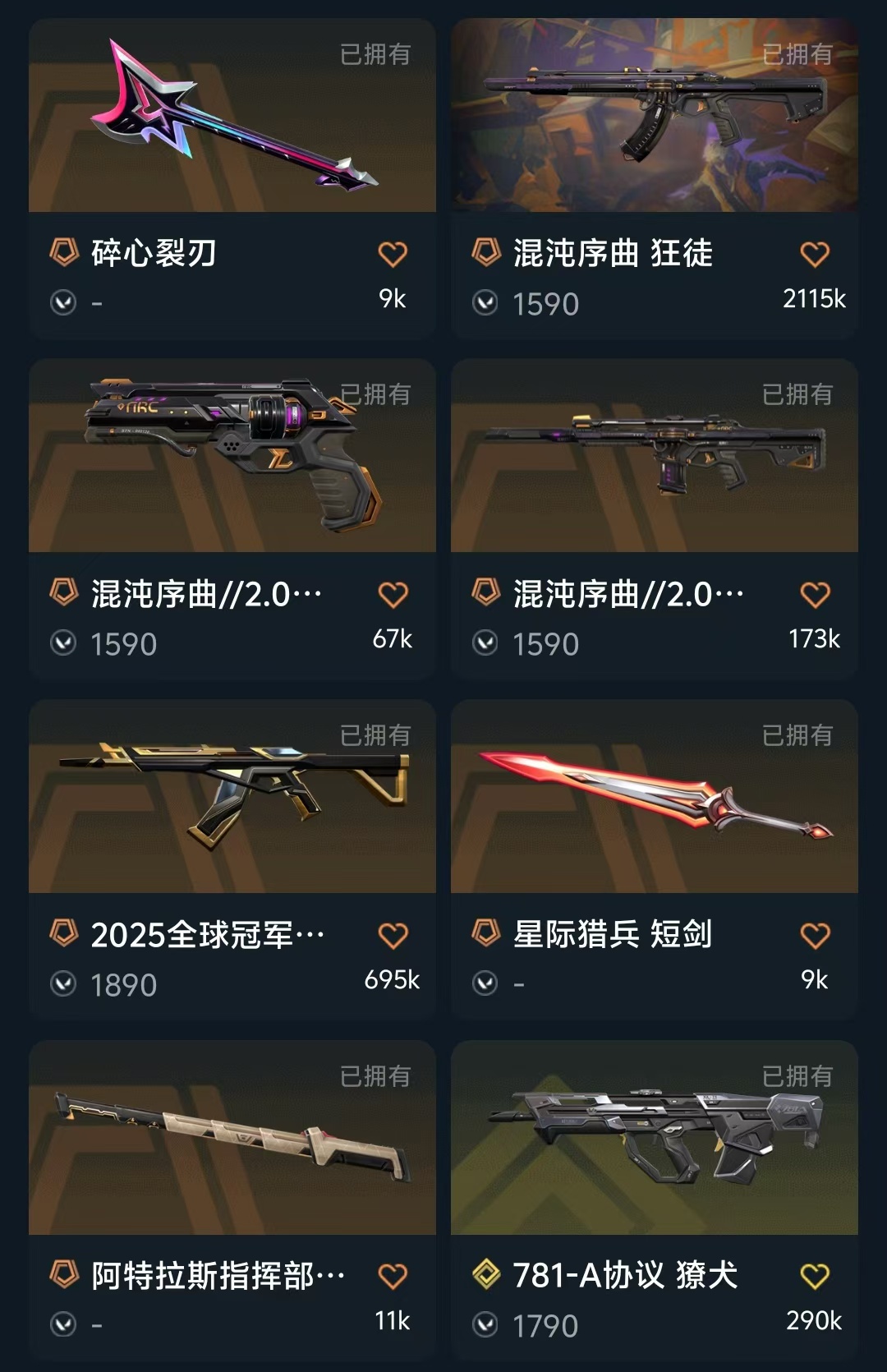The height and width of the screenshot is (1372, 887).
Task: Tap the heart on 星际猎兵 短剑
Action: 815,936
